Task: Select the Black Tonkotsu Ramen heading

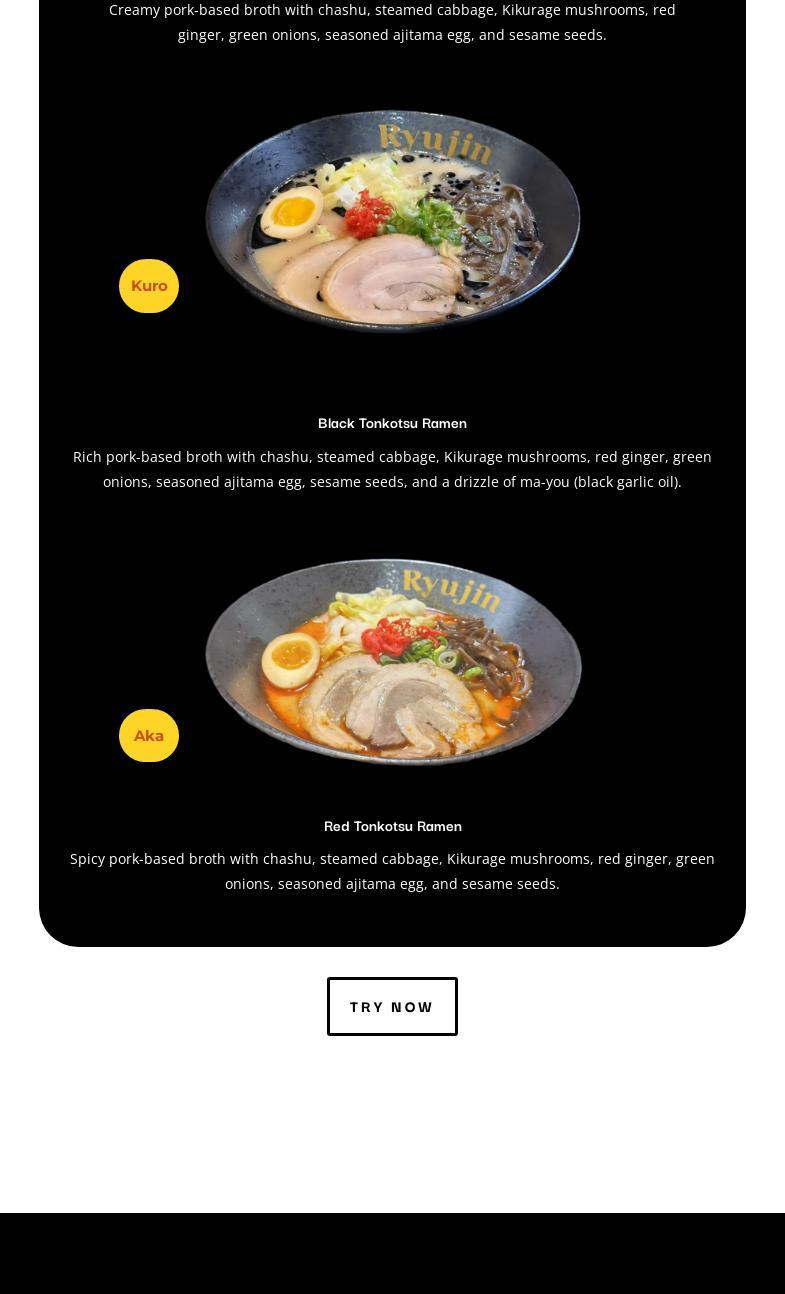Action: [392, 423]
